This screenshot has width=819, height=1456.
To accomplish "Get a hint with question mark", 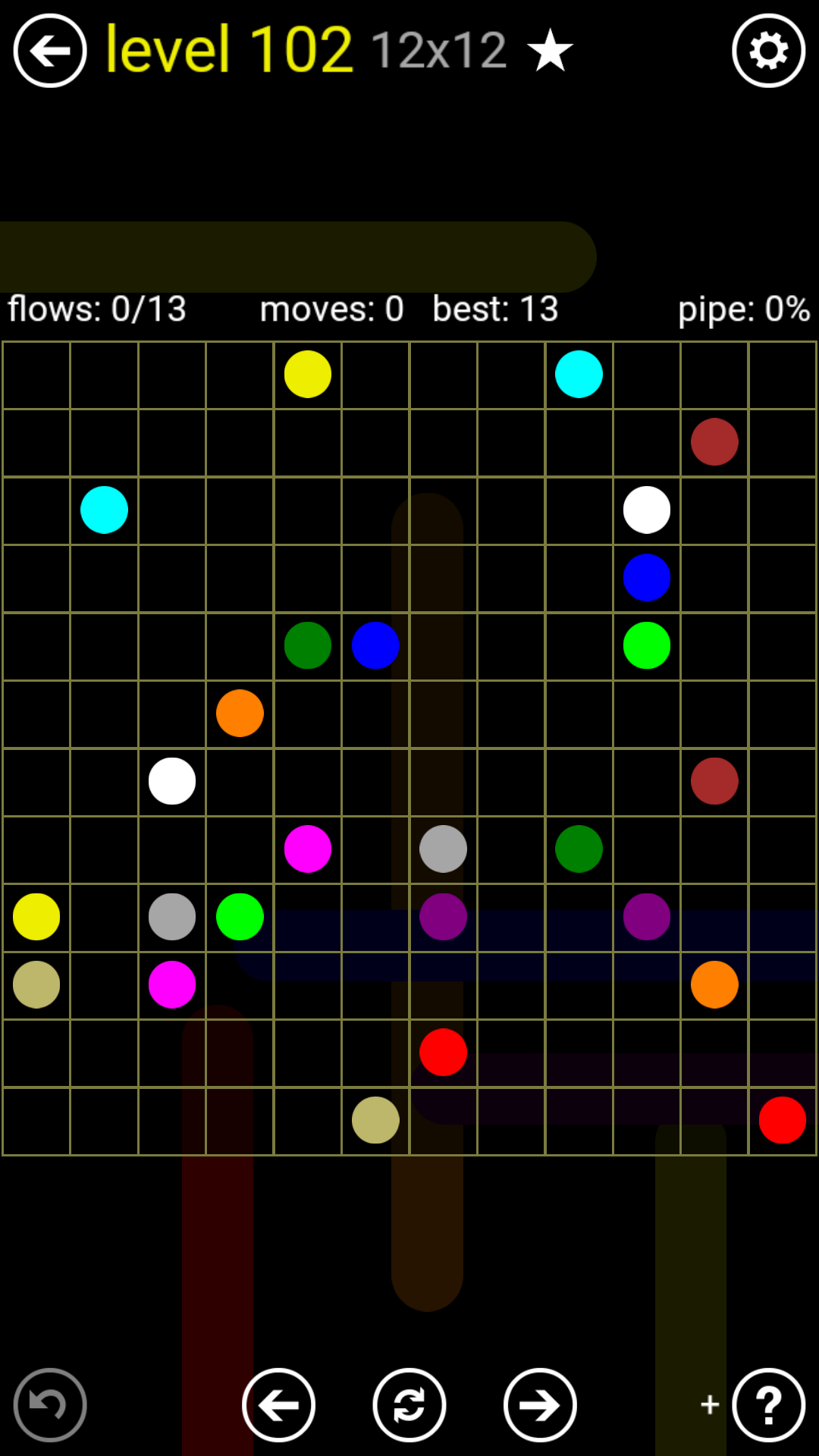I will (768, 1404).
